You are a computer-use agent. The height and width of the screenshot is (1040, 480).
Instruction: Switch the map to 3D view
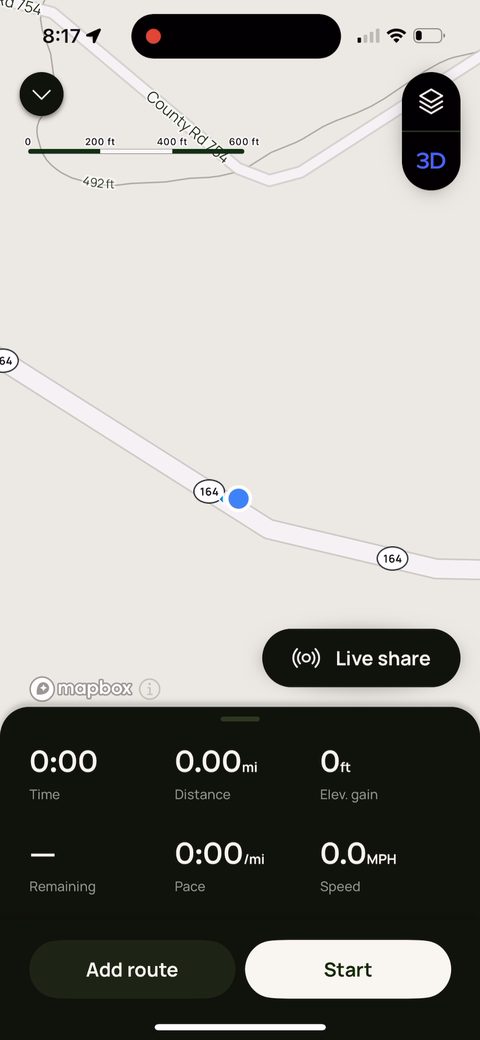pyautogui.click(x=431, y=161)
